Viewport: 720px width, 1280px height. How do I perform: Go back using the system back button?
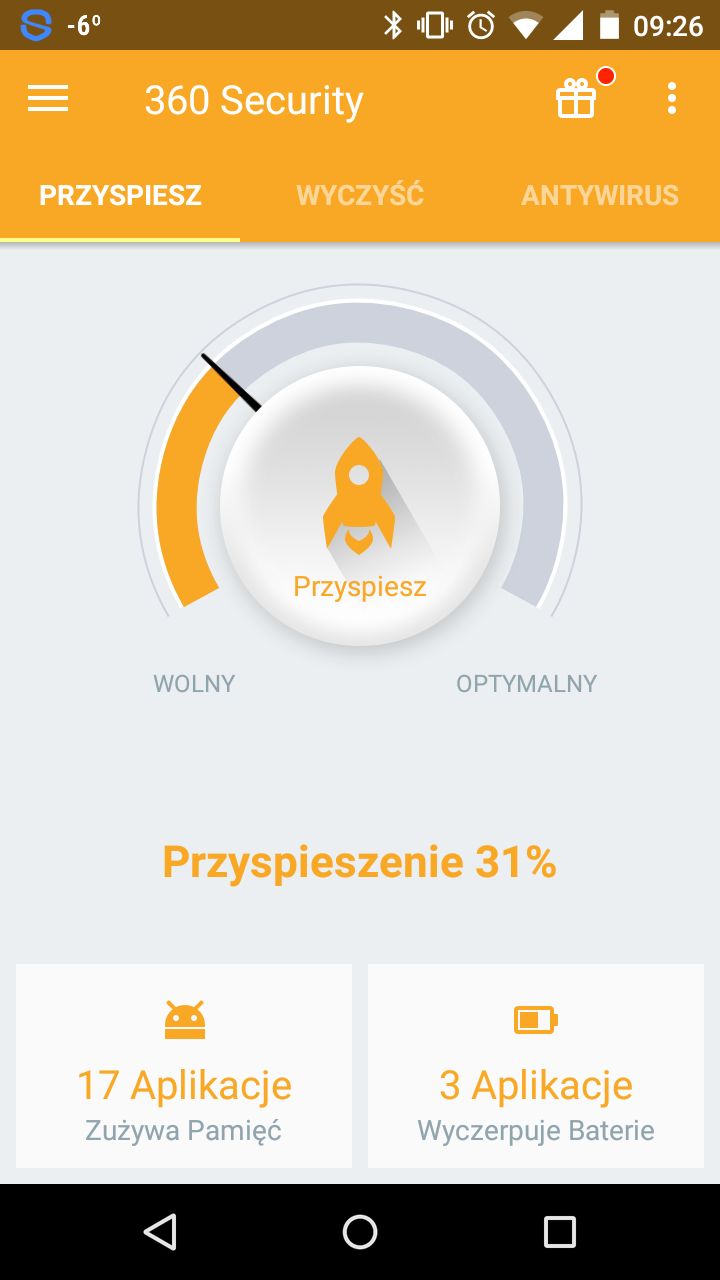tap(160, 1232)
